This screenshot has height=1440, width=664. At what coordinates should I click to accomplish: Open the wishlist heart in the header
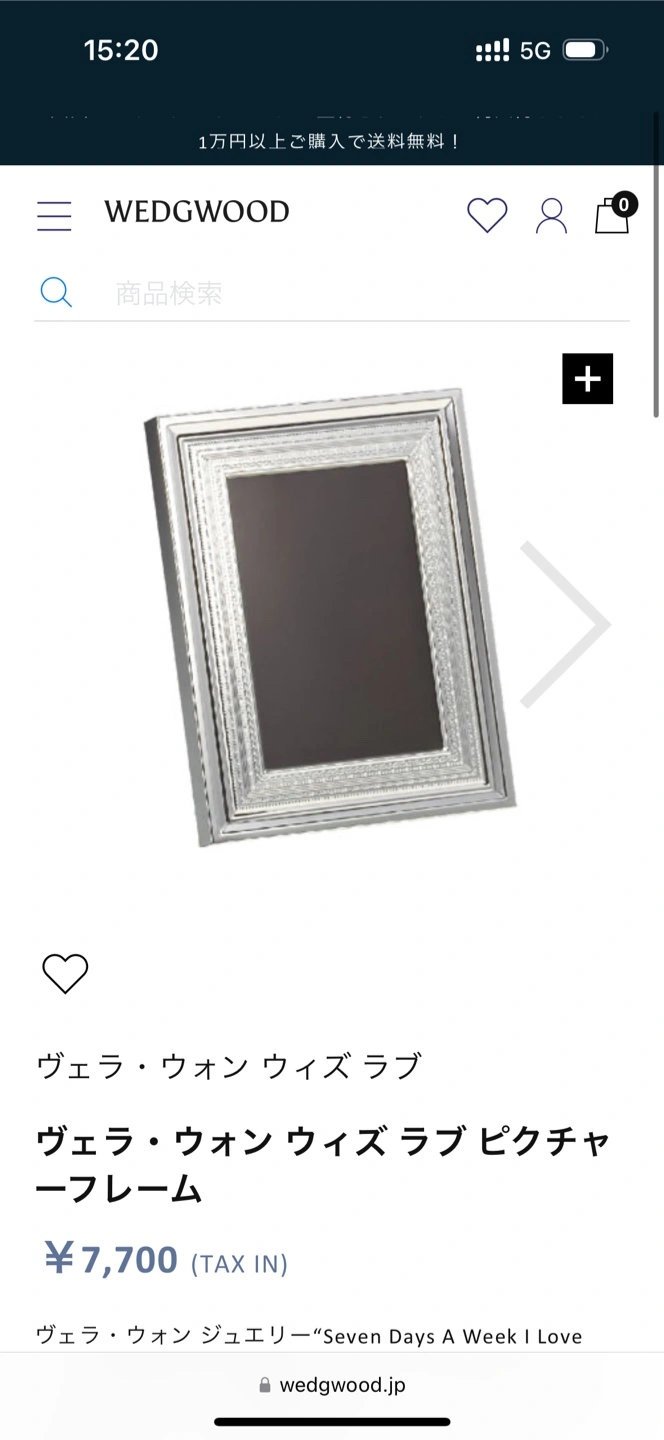point(487,215)
